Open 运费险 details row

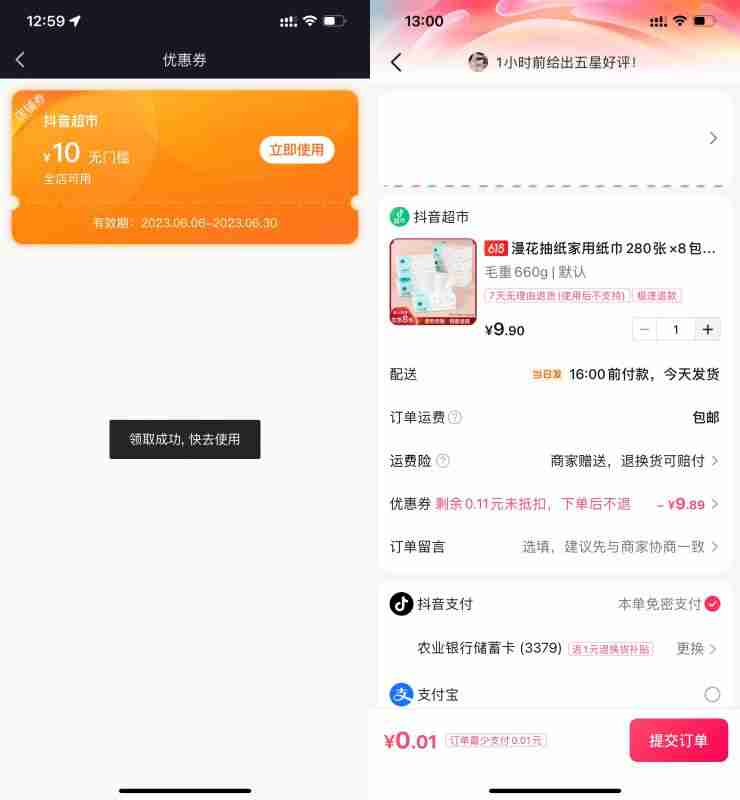[x=554, y=461]
